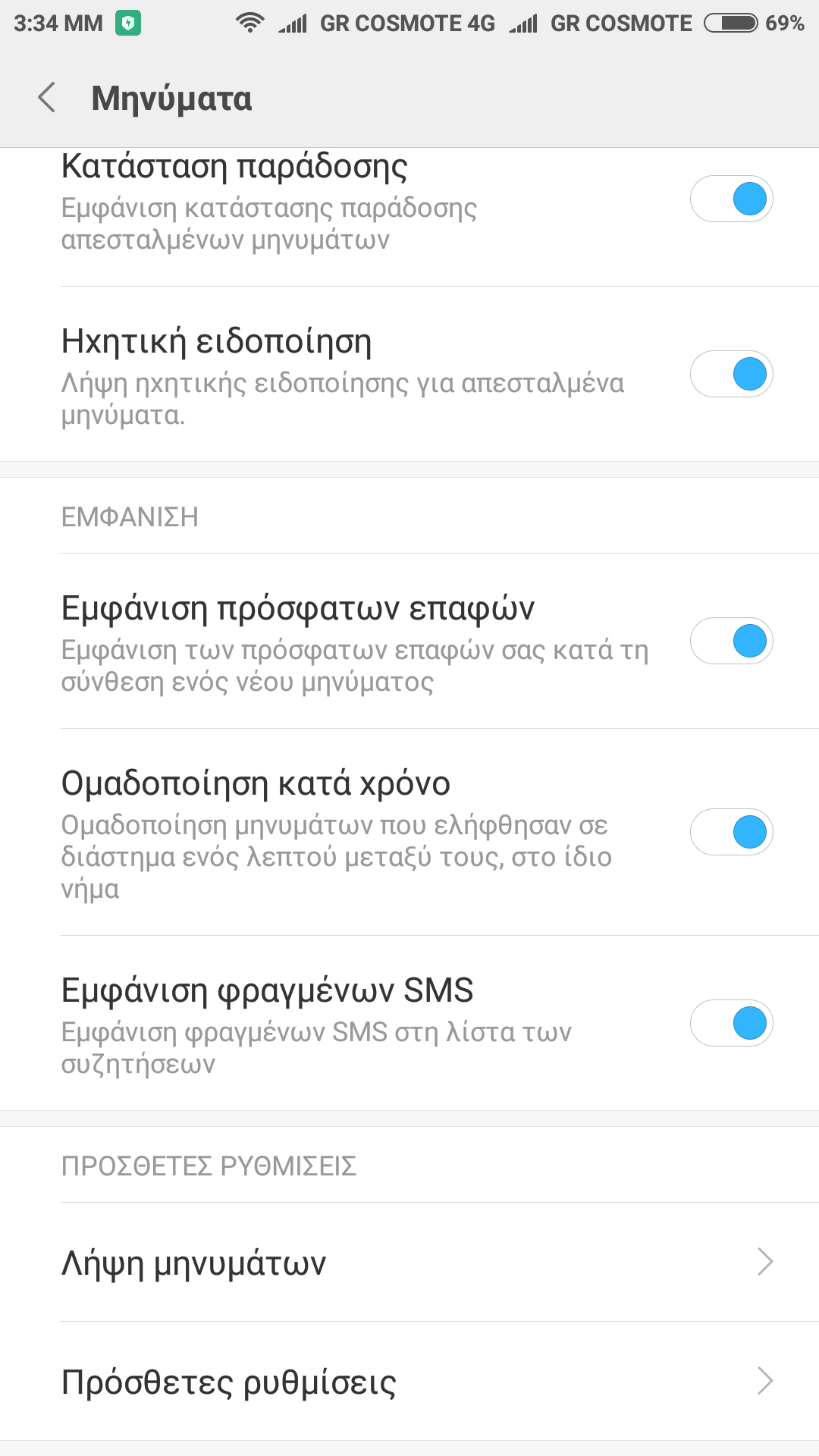The width and height of the screenshot is (819, 1456).
Task: Disable Ηχητική ειδοποίηση switch
Action: [731, 374]
